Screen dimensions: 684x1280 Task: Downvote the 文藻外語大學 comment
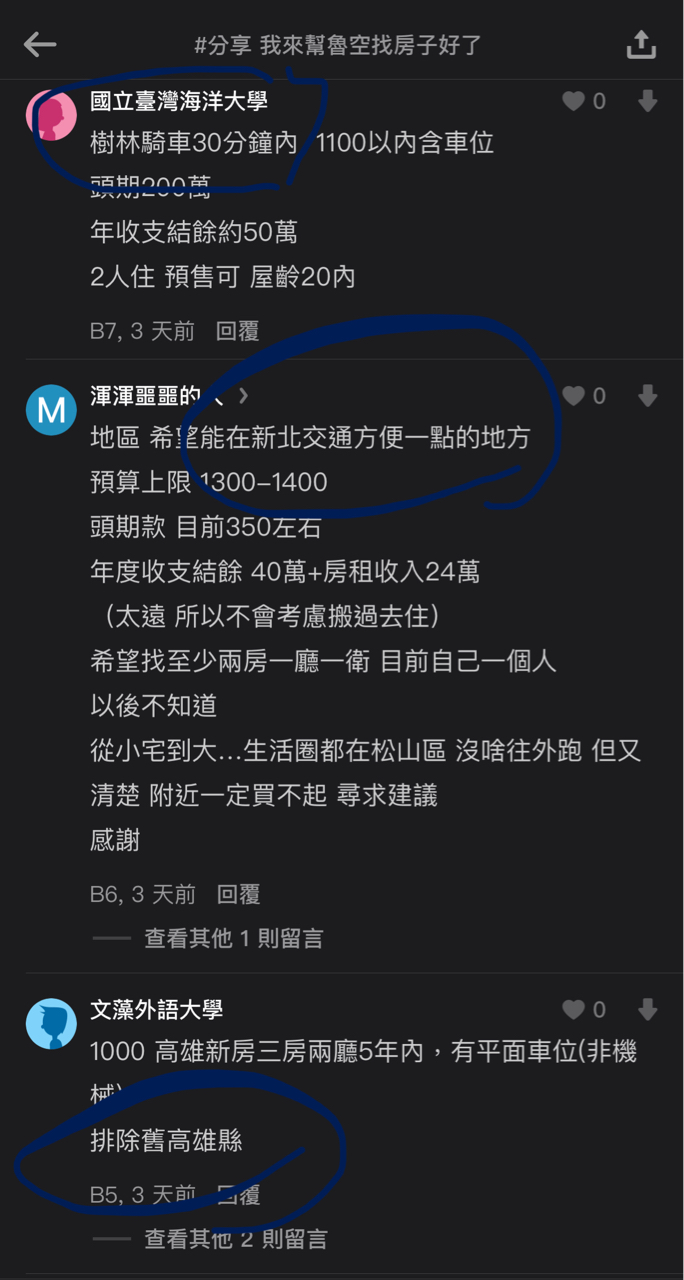click(x=647, y=1009)
